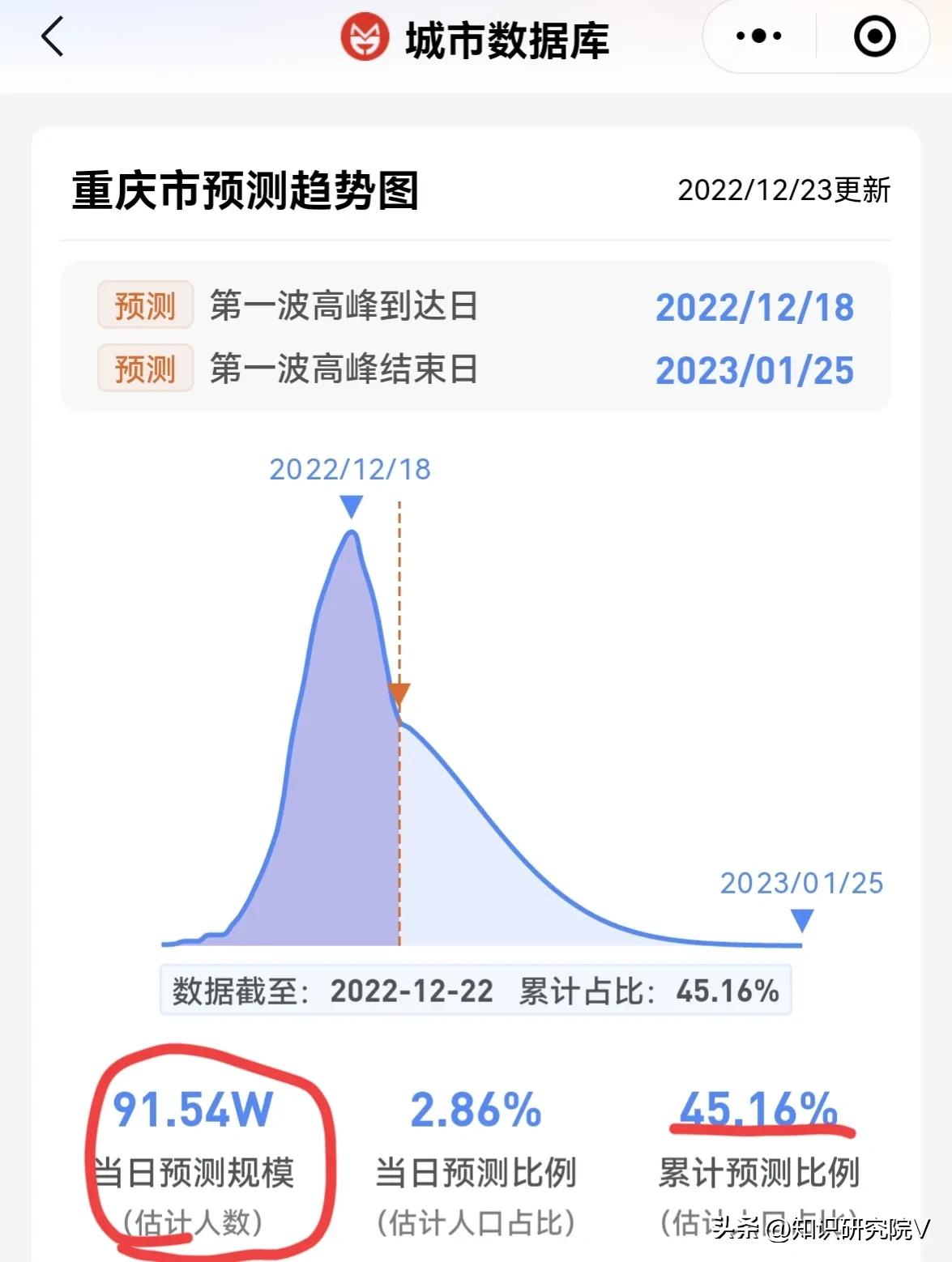
Task: Close the 城市数据库 mini program
Action: coord(874,36)
